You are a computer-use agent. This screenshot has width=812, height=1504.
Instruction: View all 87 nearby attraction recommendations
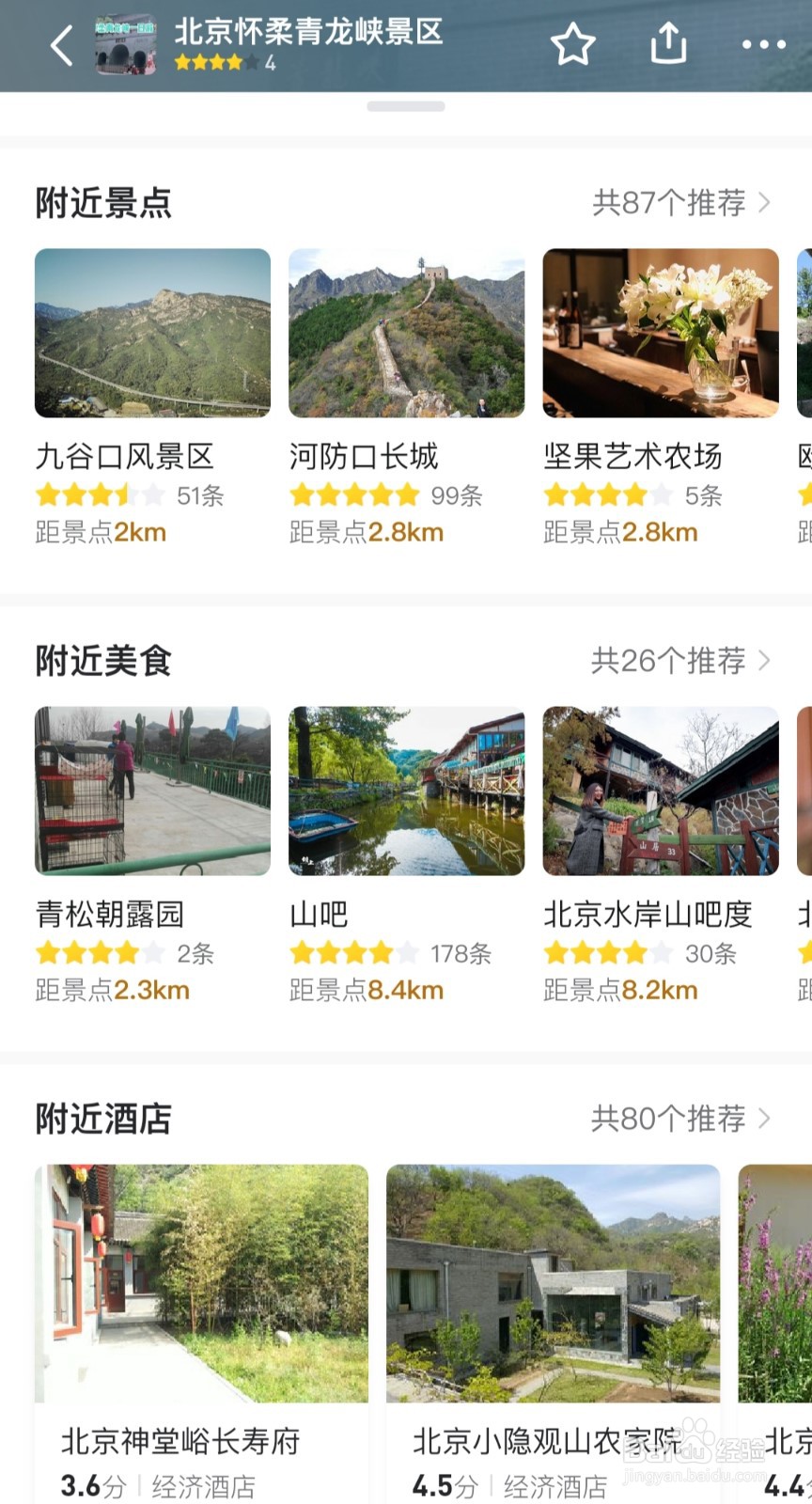coord(680,202)
